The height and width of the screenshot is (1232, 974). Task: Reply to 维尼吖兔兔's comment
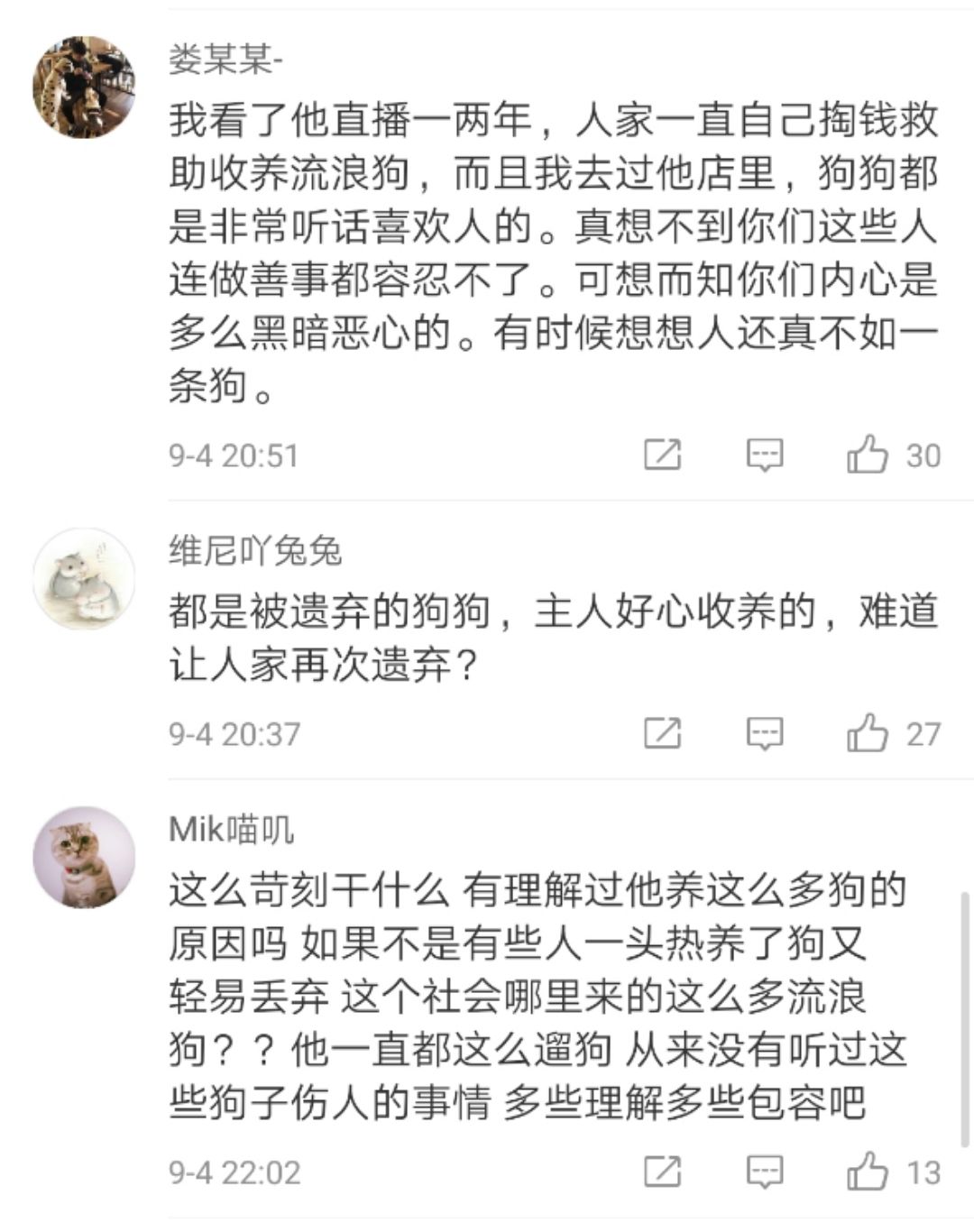click(x=764, y=733)
